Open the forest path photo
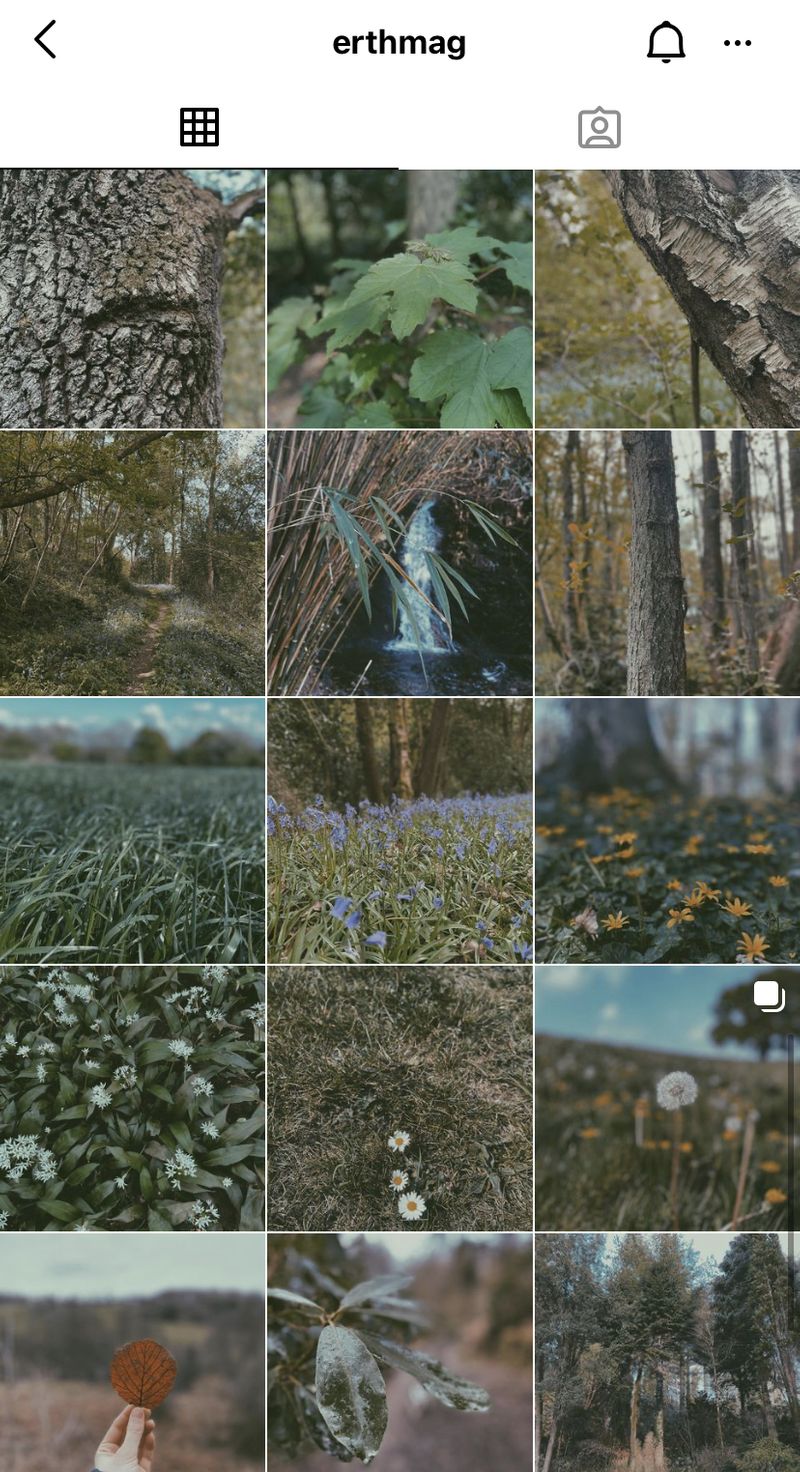 (132, 563)
